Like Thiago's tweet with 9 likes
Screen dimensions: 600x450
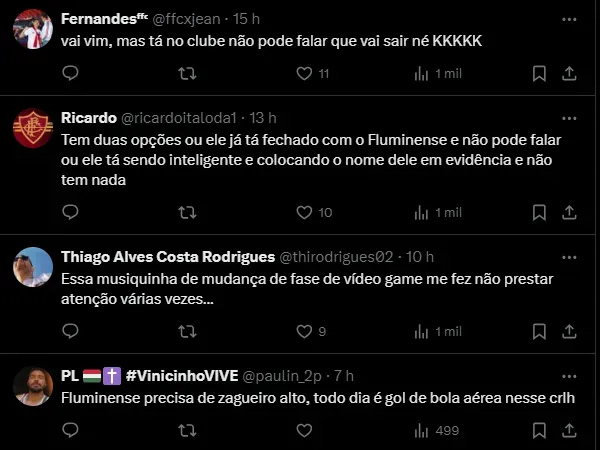pos(304,331)
